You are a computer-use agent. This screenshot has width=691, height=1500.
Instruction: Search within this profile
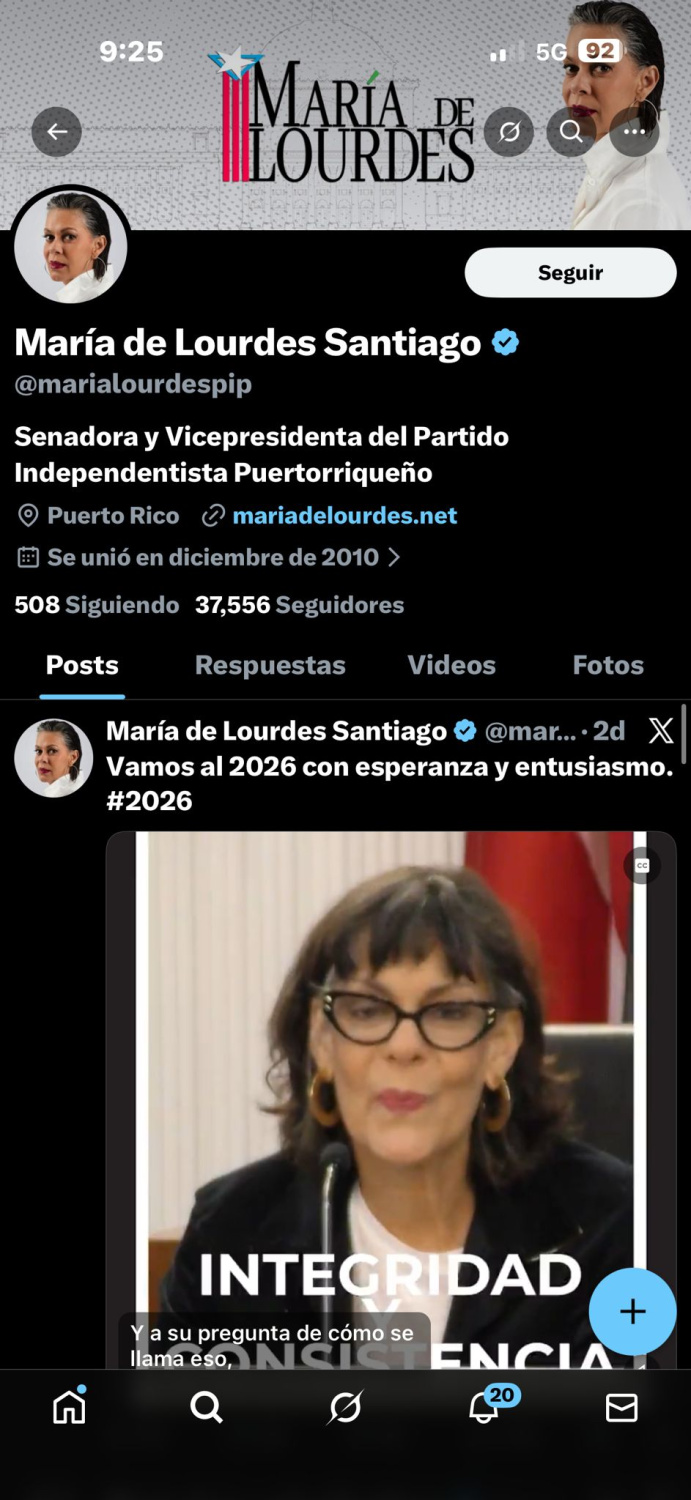coord(571,131)
